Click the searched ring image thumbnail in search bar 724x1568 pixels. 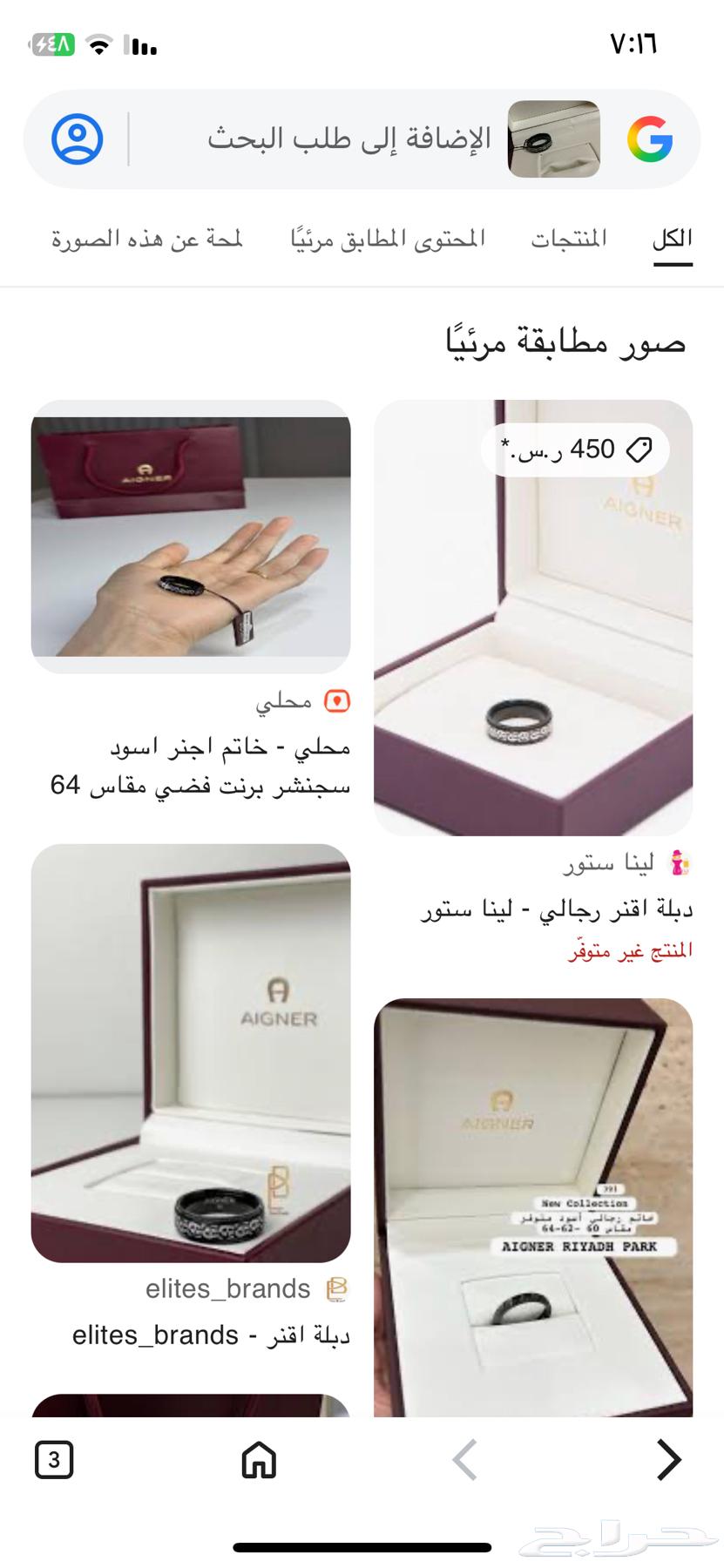tap(552, 138)
